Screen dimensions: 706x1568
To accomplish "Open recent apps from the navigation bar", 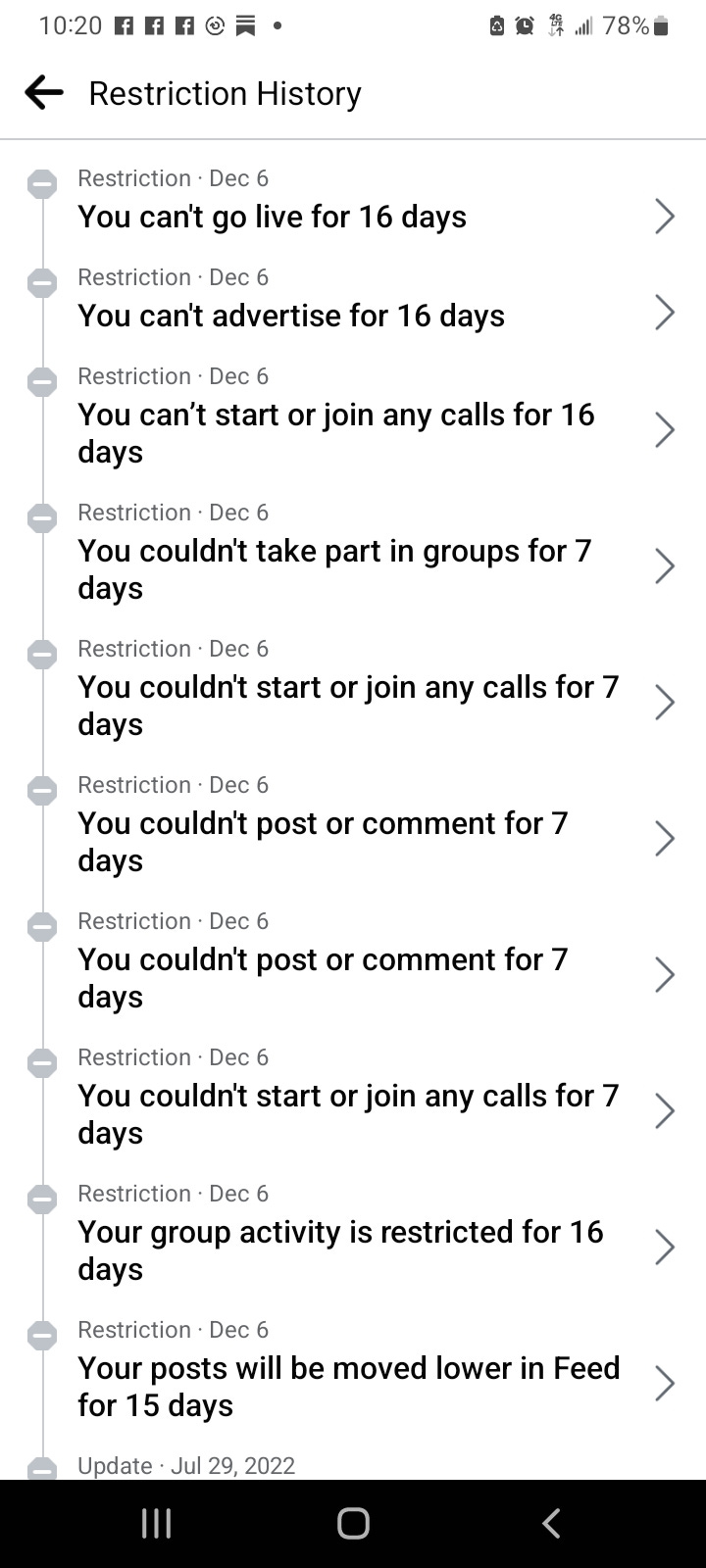I will click(157, 1523).
